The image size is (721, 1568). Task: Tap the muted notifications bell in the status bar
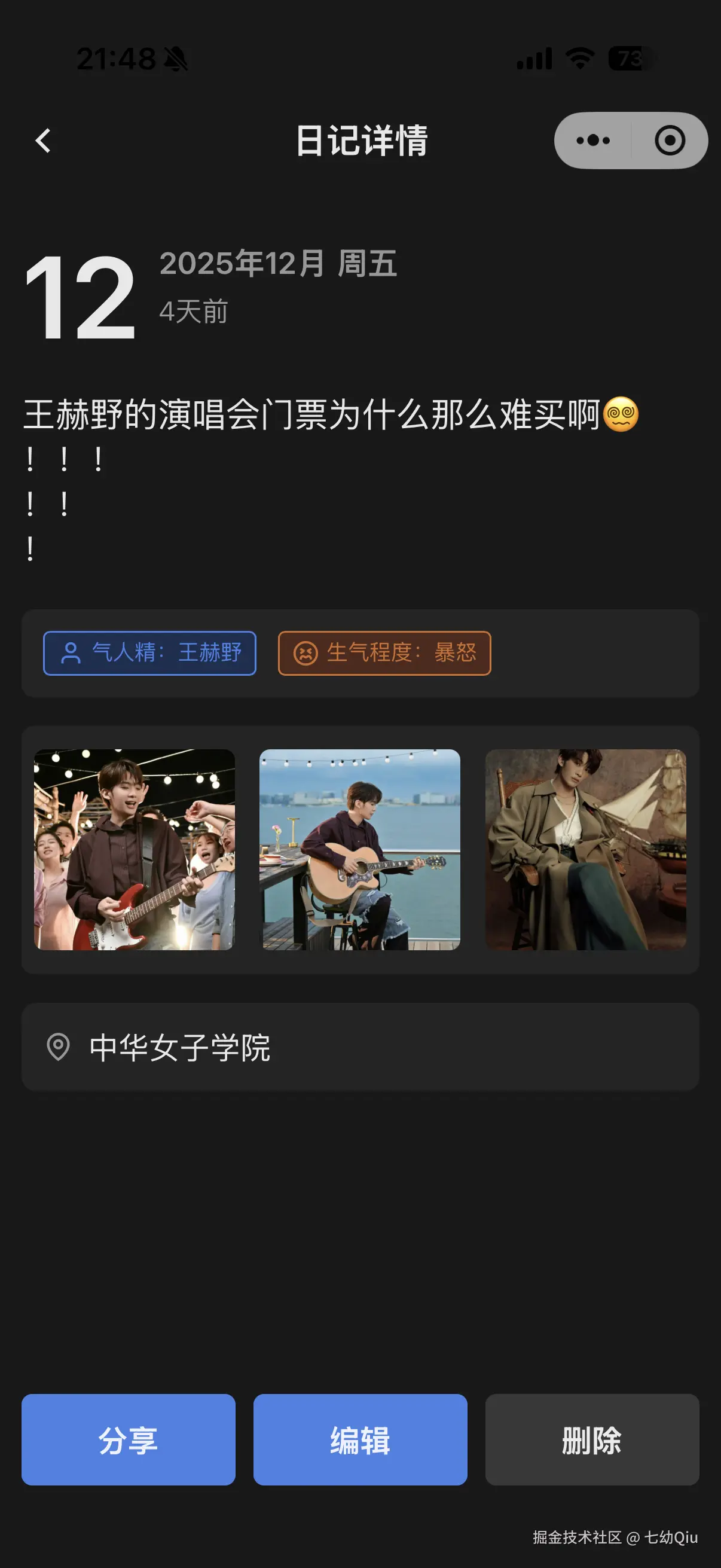coord(176,59)
